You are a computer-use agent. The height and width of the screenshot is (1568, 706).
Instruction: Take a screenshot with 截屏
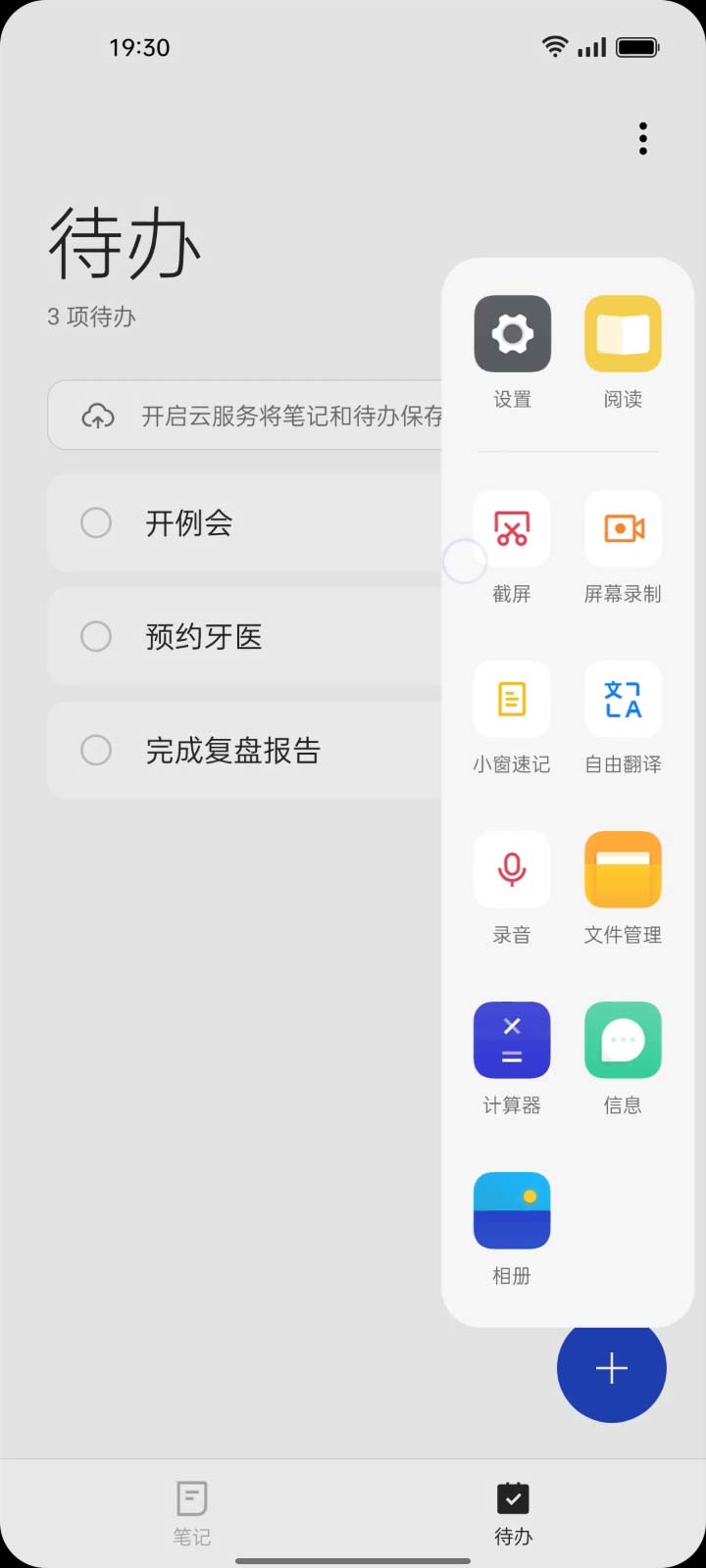tap(512, 529)
